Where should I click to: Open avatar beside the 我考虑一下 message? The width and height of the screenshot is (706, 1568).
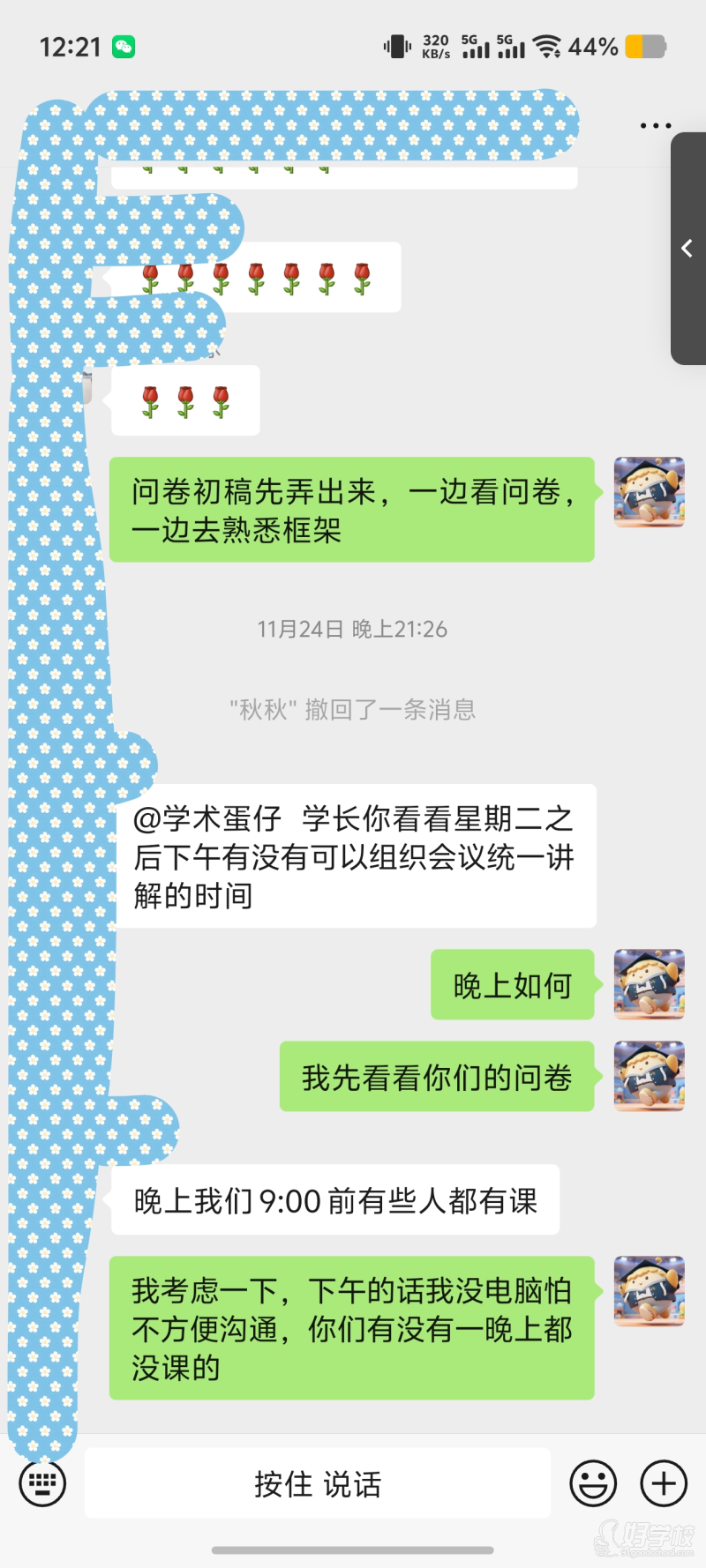650,1291
